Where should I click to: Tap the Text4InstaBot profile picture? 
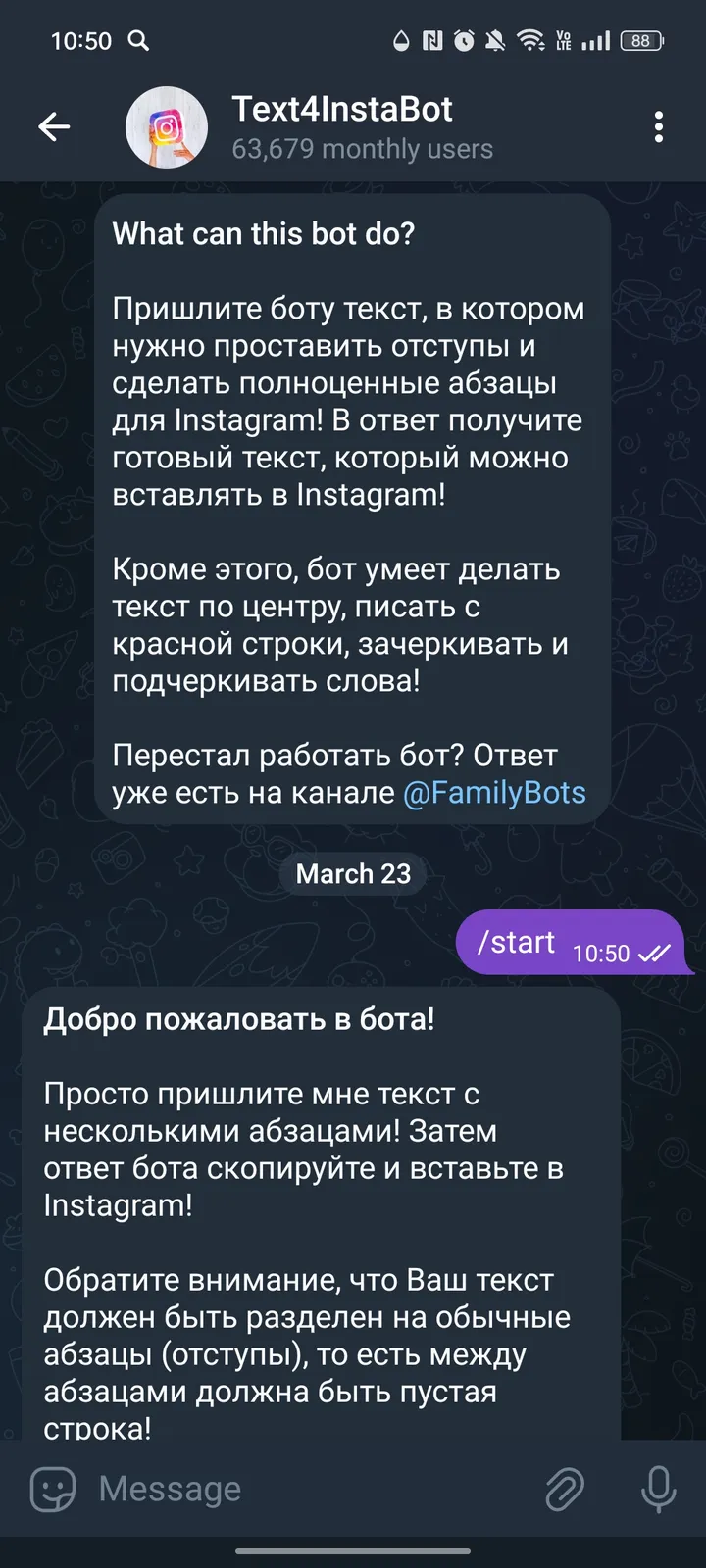[x=166, y=127]
